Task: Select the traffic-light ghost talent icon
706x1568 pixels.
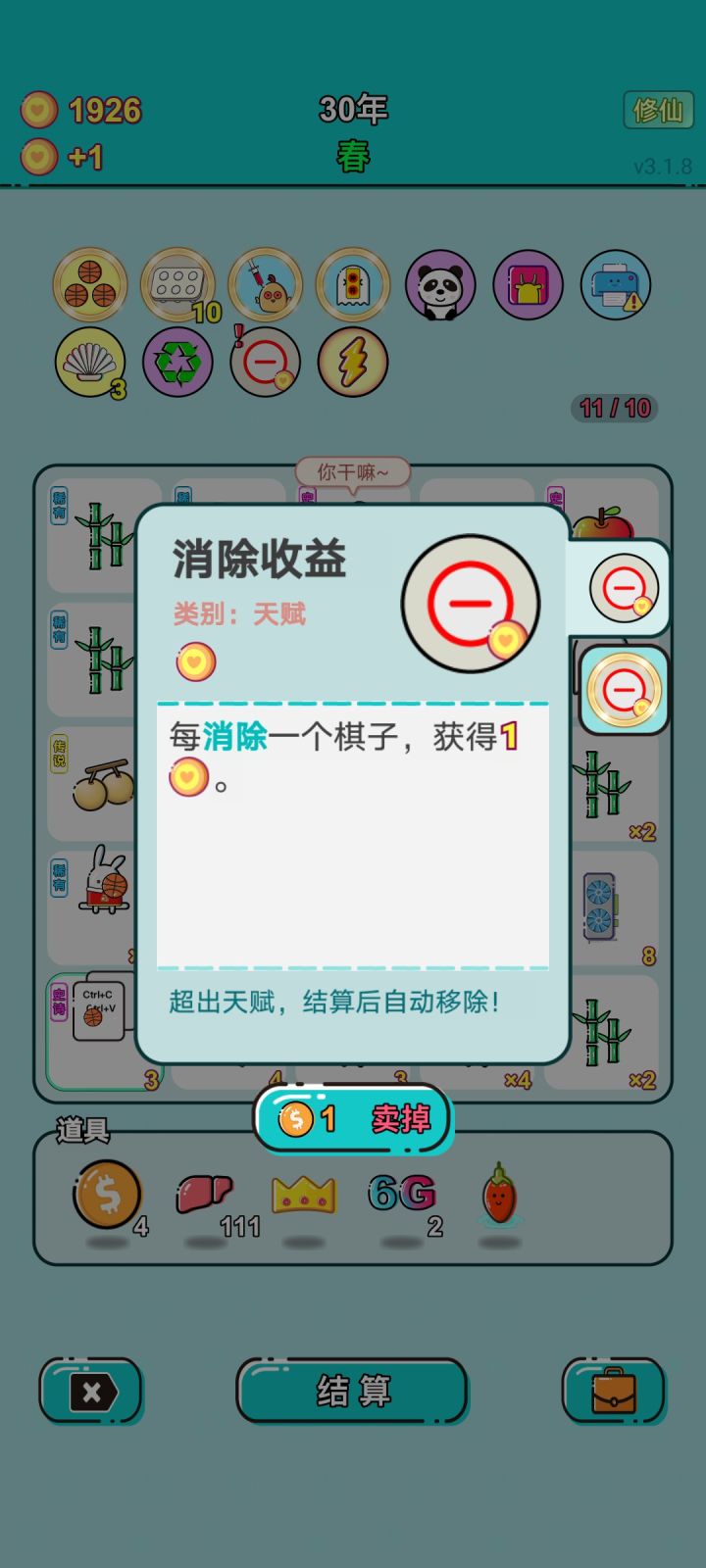Action: [353, 284]
